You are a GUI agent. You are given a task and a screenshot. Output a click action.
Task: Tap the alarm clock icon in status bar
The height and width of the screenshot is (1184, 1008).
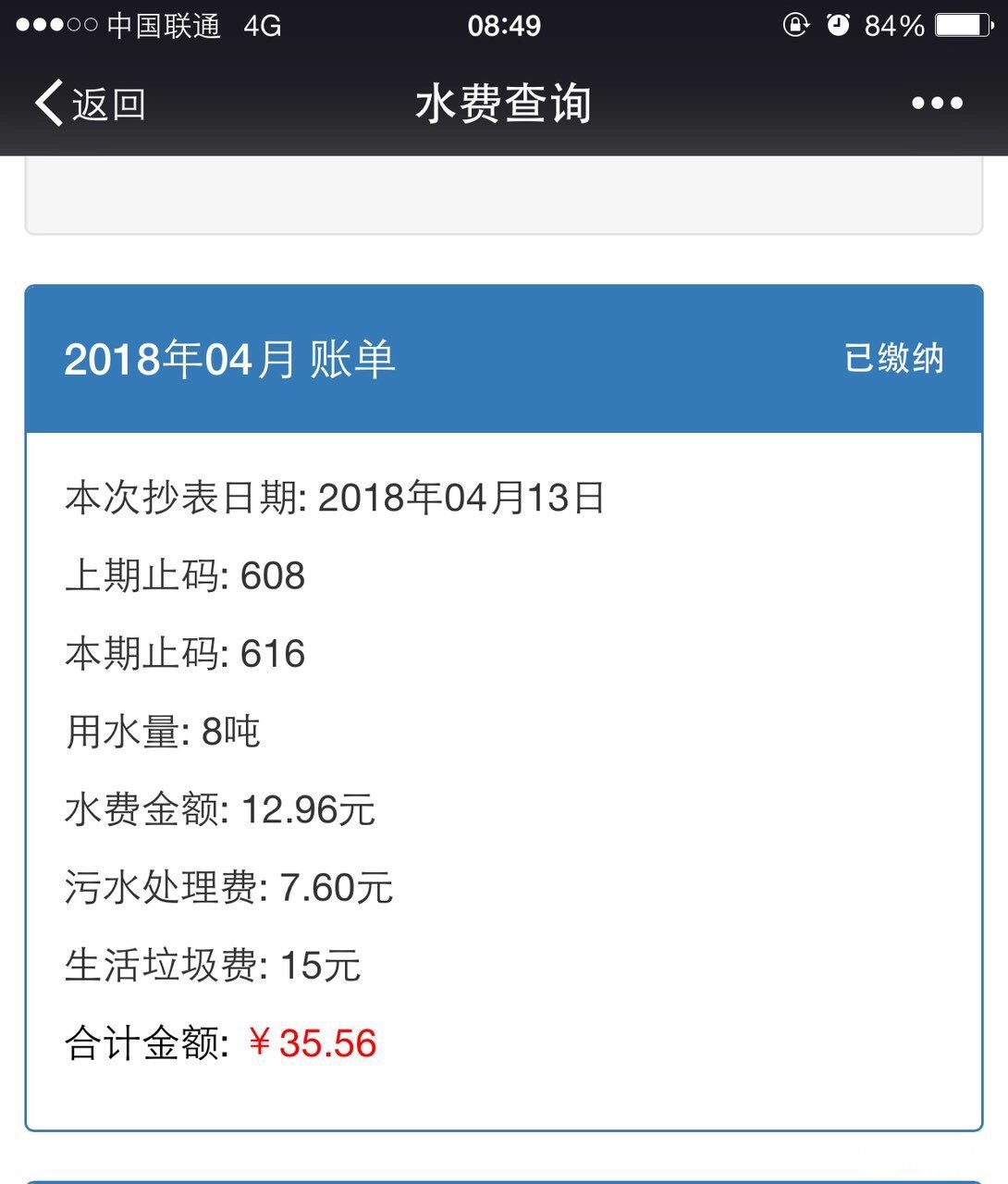[838, 26]
